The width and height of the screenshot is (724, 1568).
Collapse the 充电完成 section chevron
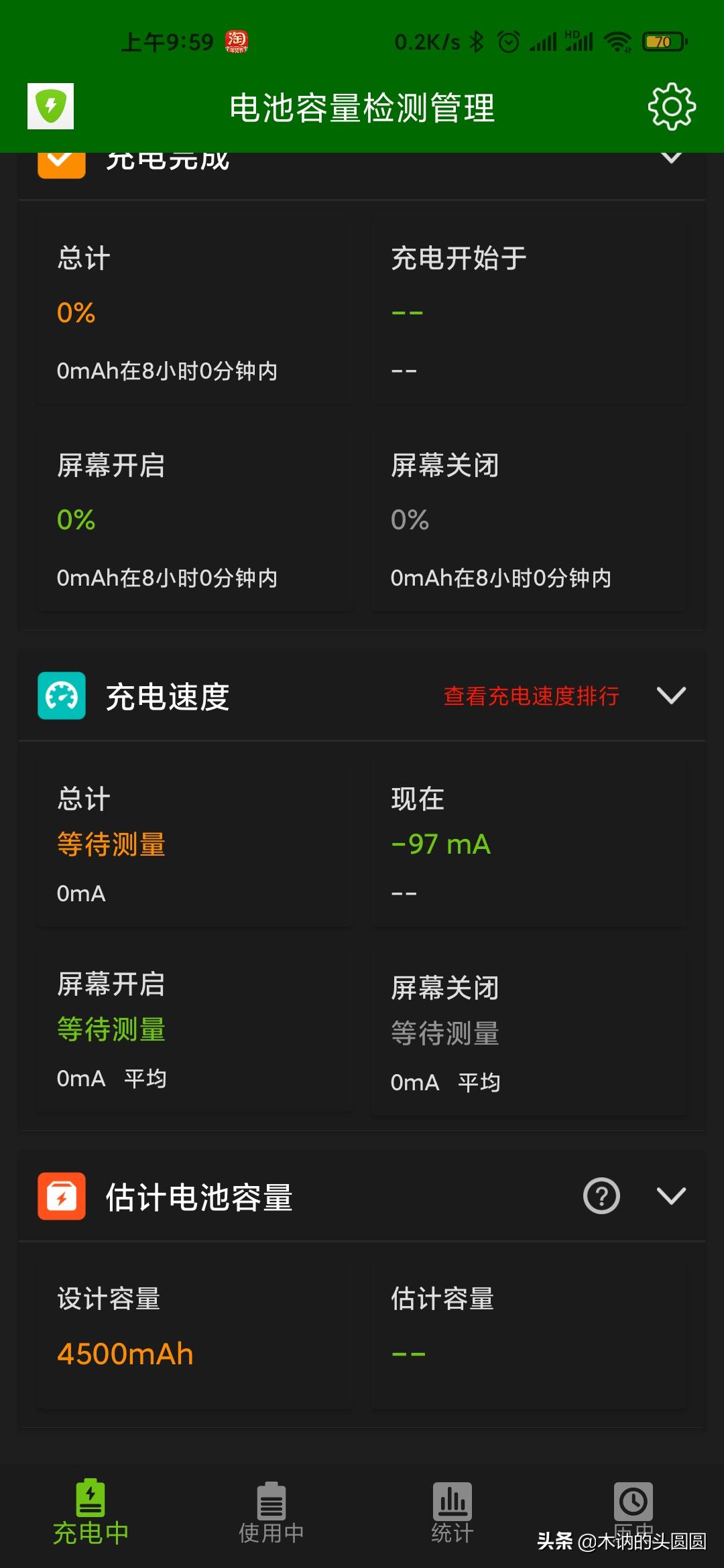coord(671,158)
